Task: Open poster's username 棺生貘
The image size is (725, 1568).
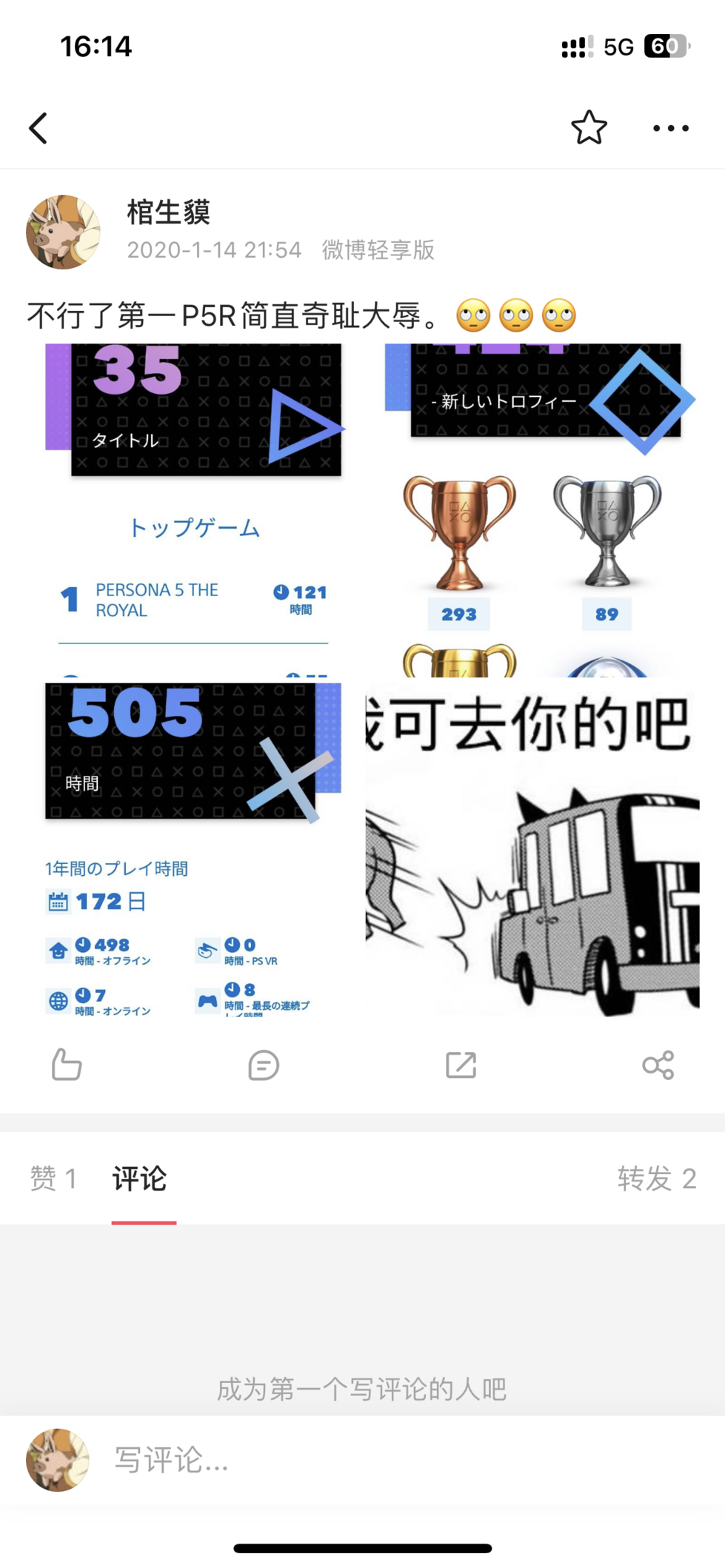Action: (x=169, y=212)
